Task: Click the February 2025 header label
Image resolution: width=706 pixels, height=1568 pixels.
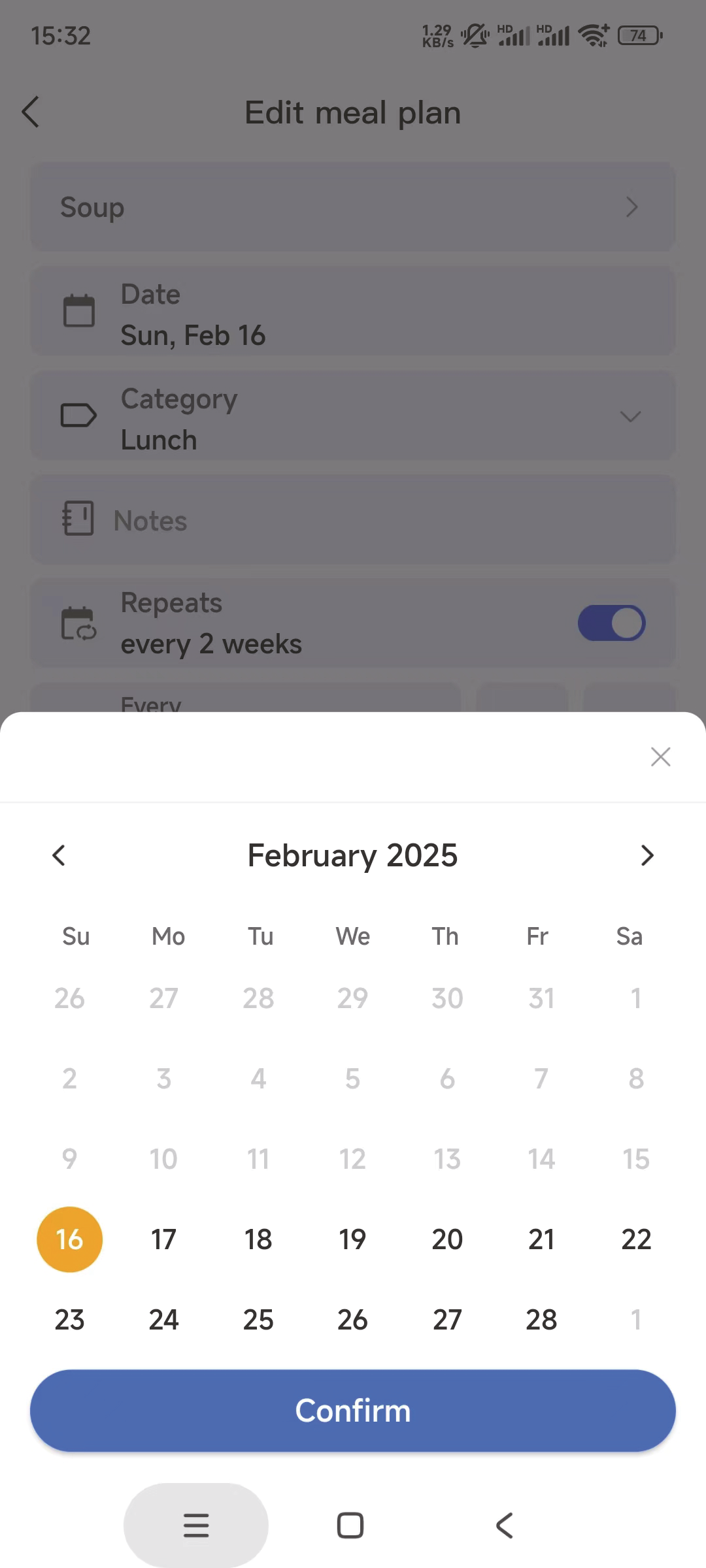Action: (352, 855)
